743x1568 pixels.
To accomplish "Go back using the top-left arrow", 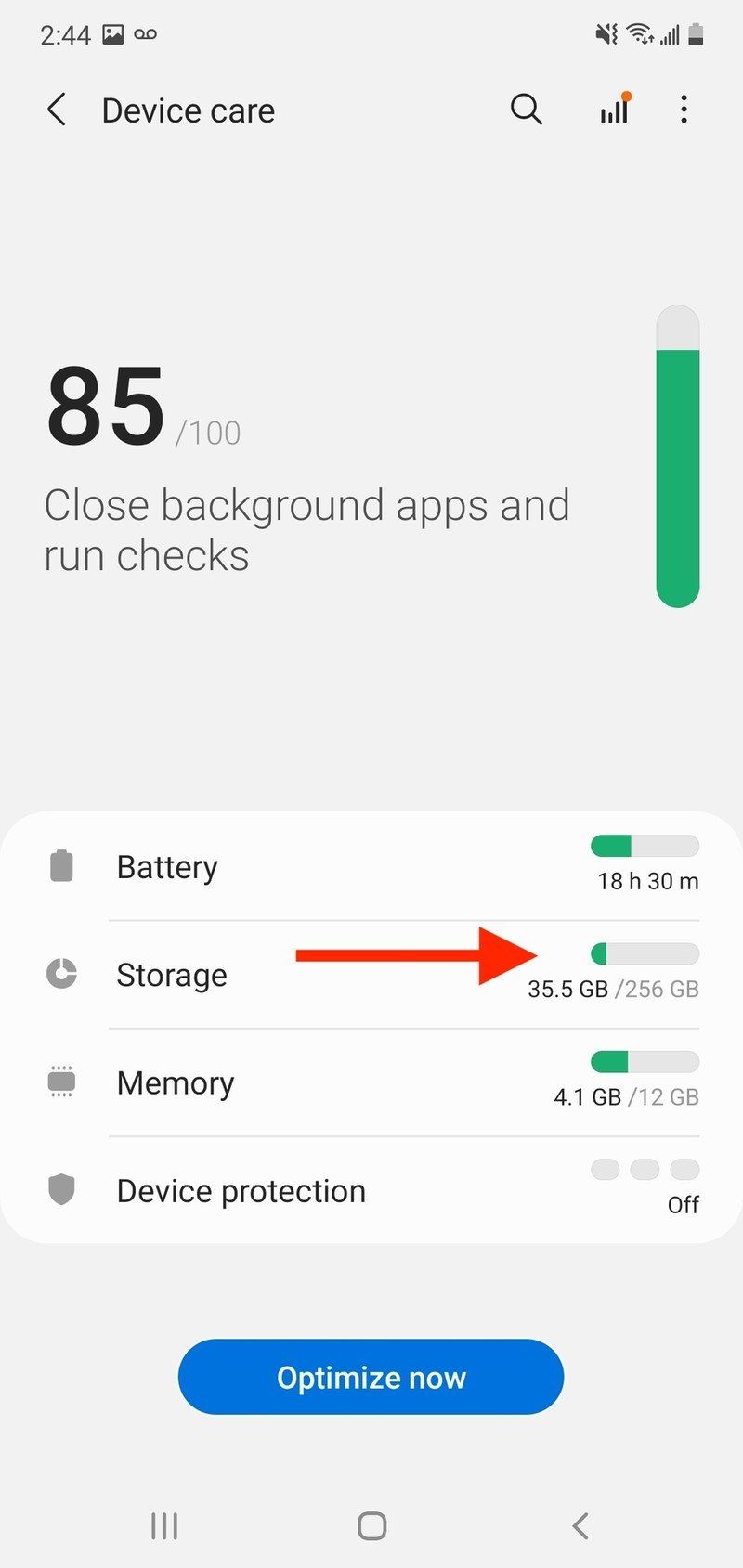I will [56, 110].
